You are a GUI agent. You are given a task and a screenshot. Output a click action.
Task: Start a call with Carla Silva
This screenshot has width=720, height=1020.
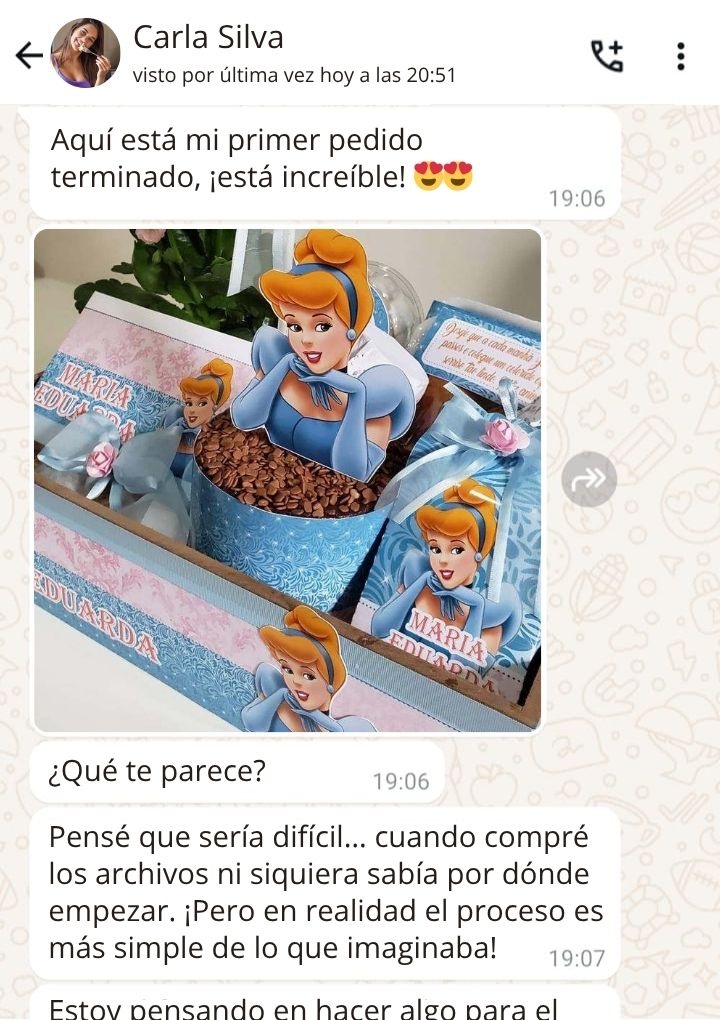[607, 56]
